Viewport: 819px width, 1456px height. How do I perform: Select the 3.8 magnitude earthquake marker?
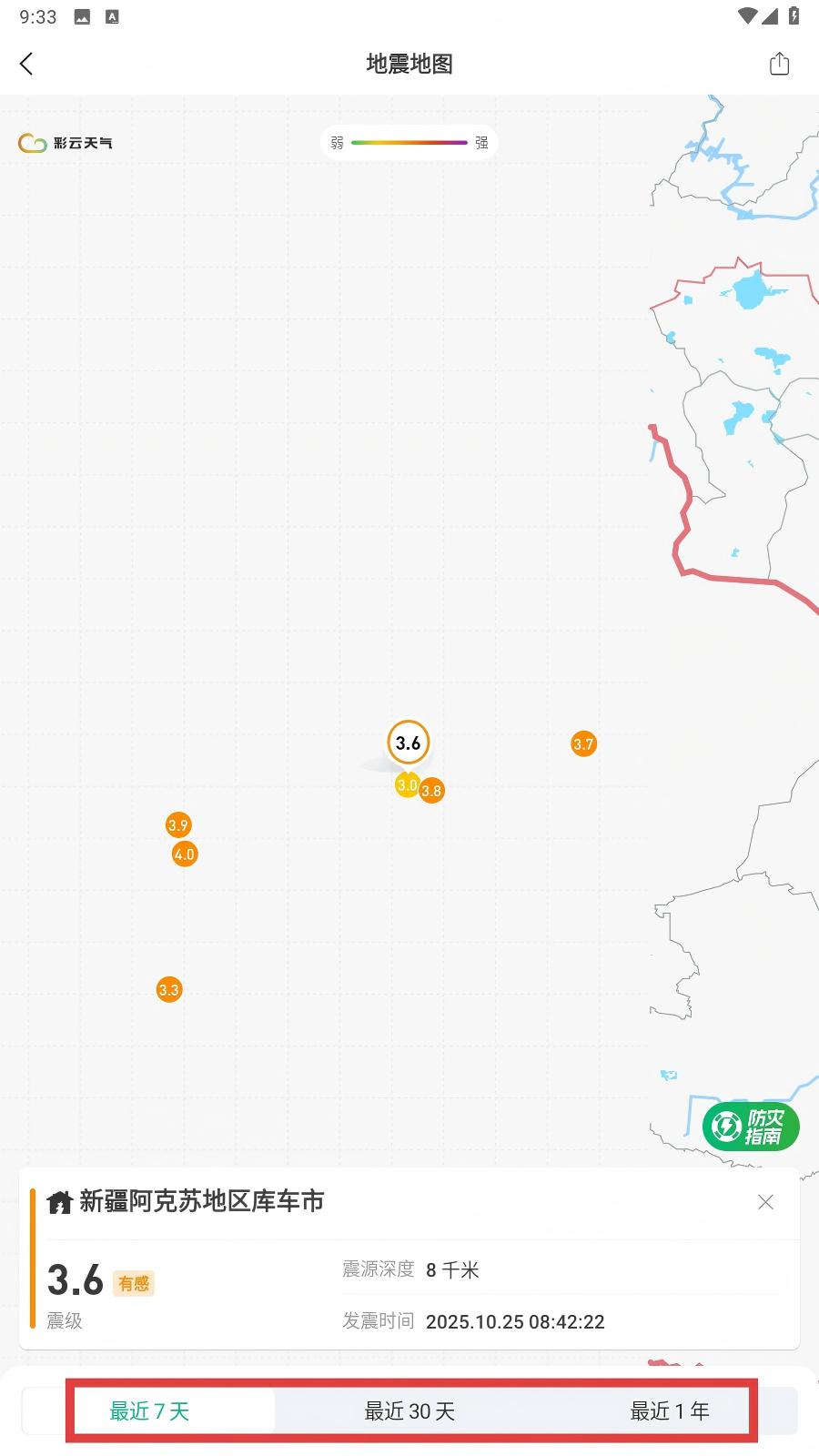pos(433,792)
